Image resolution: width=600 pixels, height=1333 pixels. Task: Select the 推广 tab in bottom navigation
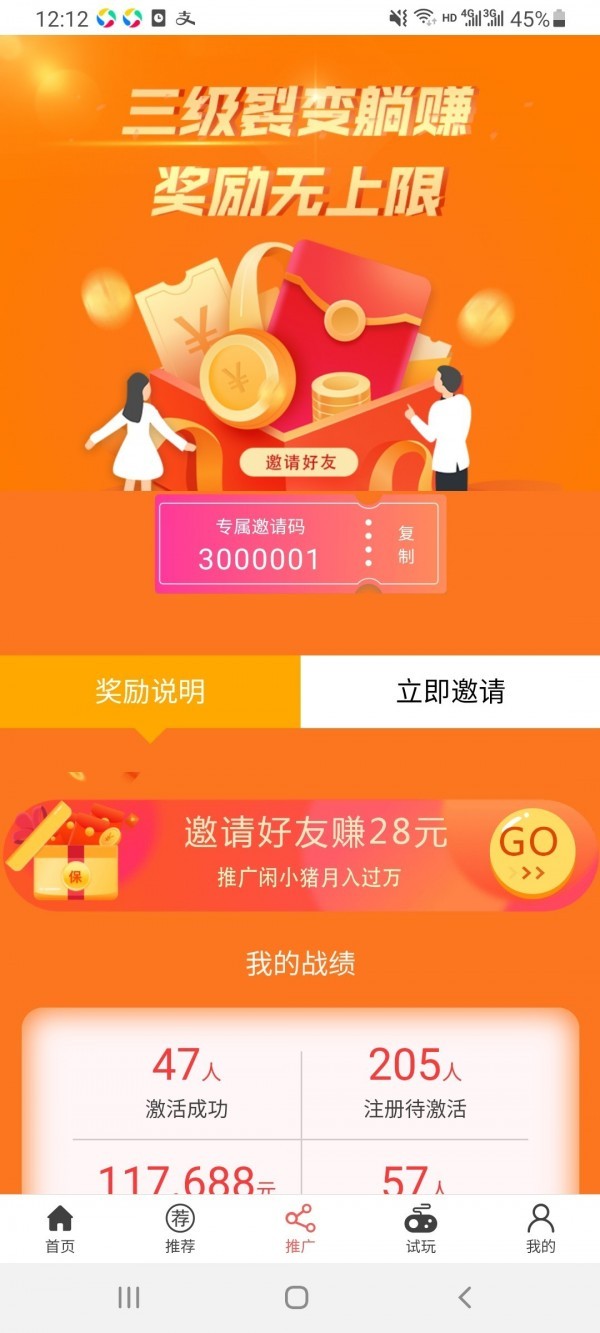click(300, 1229)
